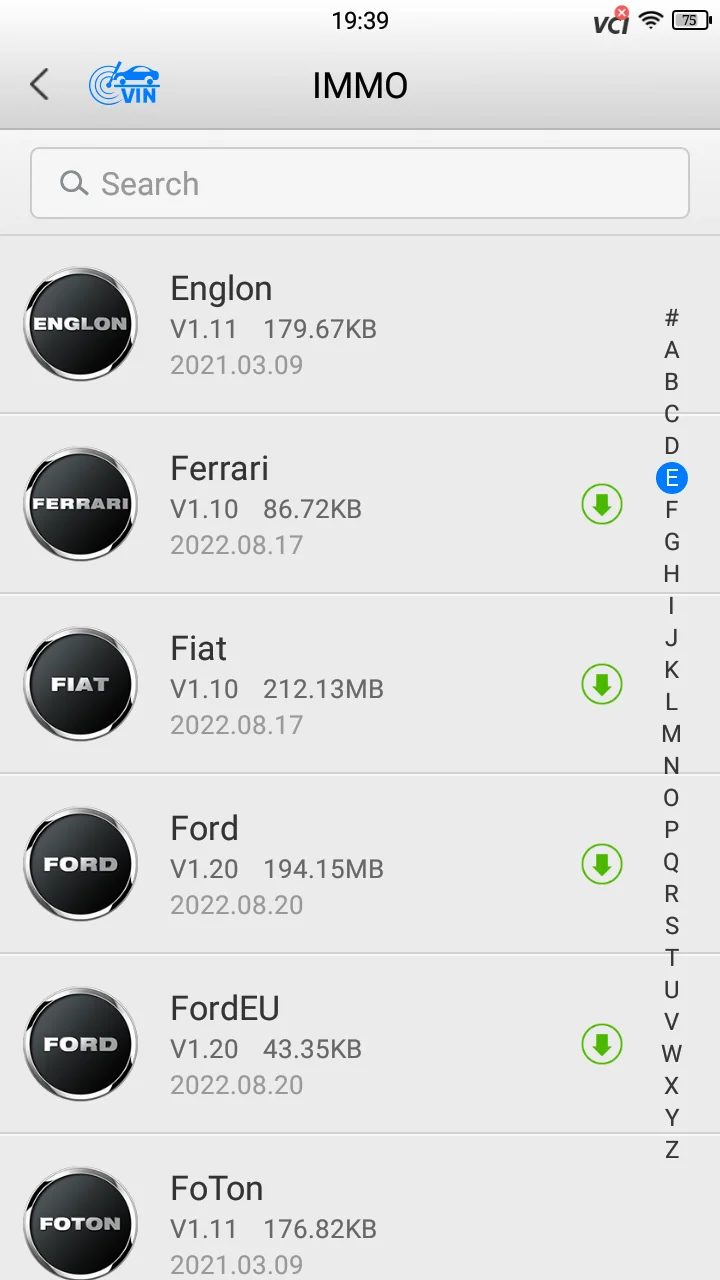Jump to letter F in index
This screenshot has width=720, height=1280.
point(672,510)
